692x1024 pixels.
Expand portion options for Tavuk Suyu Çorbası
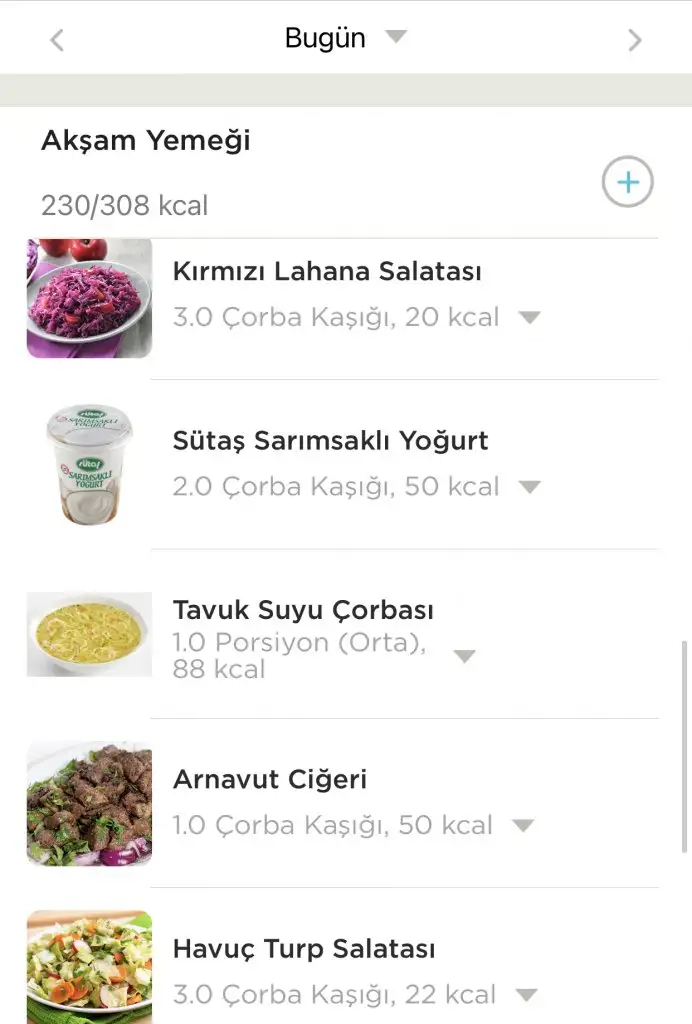coord(464,657)
